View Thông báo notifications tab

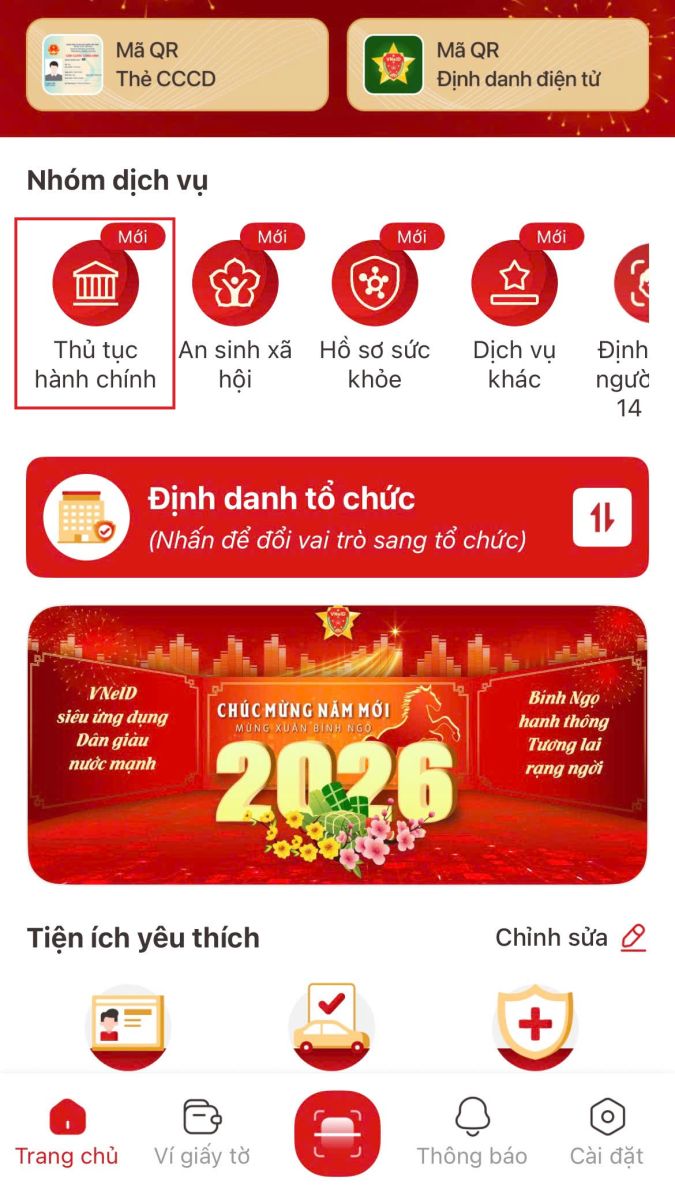472,1134
